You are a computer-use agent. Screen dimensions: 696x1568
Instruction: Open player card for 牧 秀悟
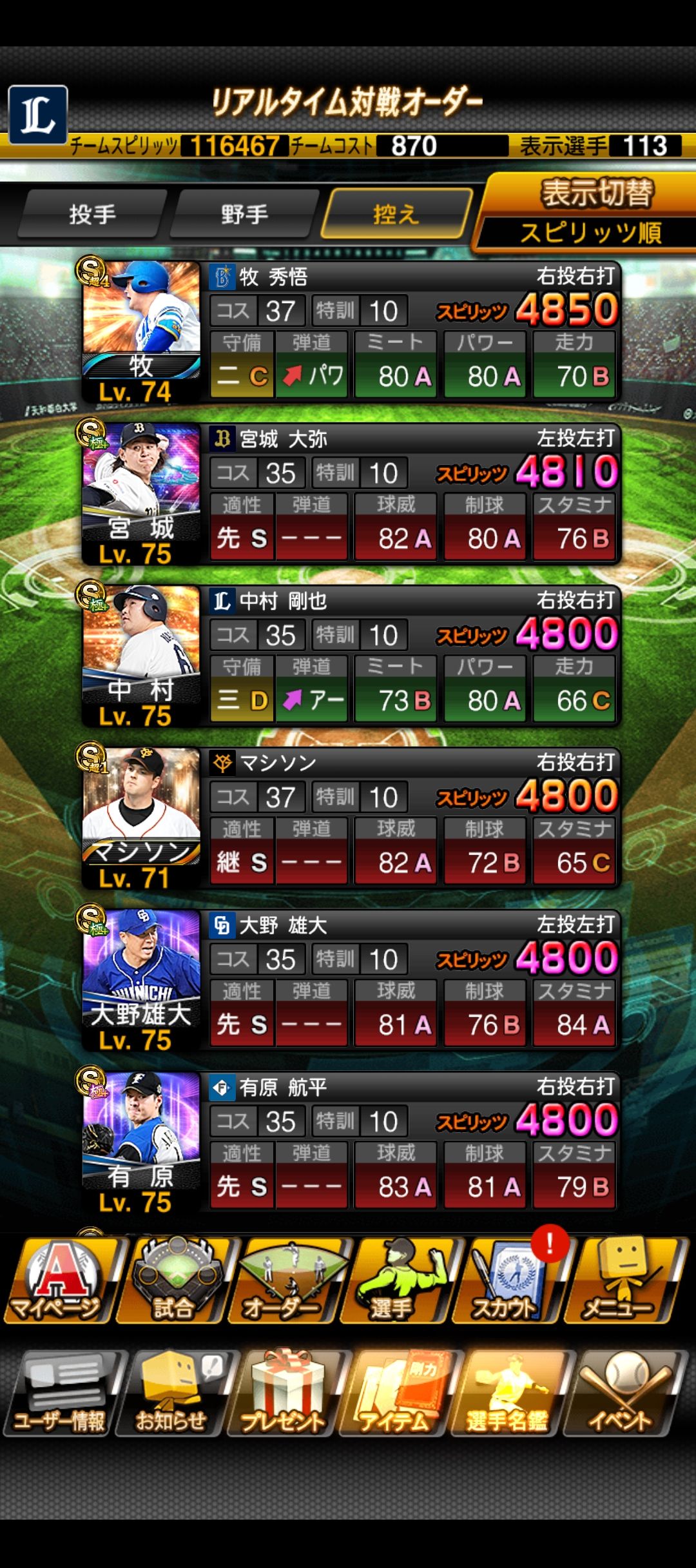tap(140, 331)
